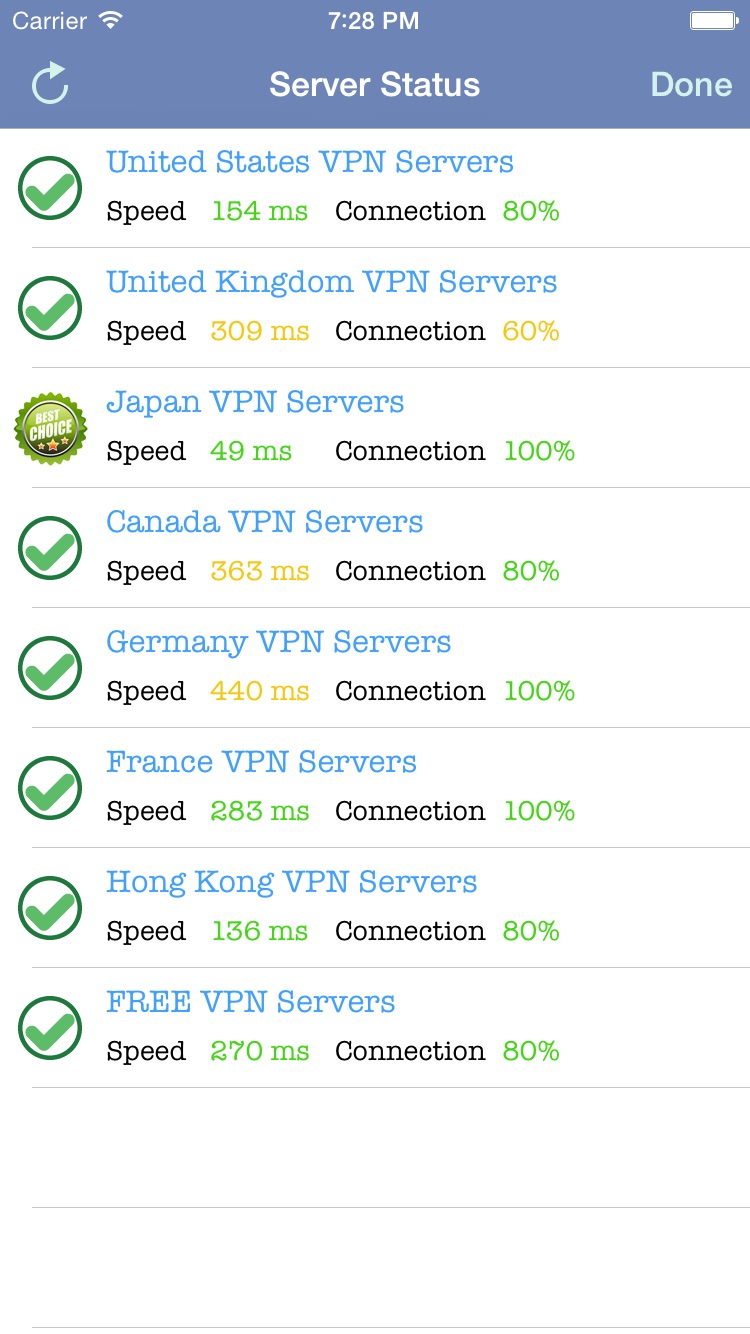Choose France VPN Servers
The image size is (750, 1334).
[375, 788]
